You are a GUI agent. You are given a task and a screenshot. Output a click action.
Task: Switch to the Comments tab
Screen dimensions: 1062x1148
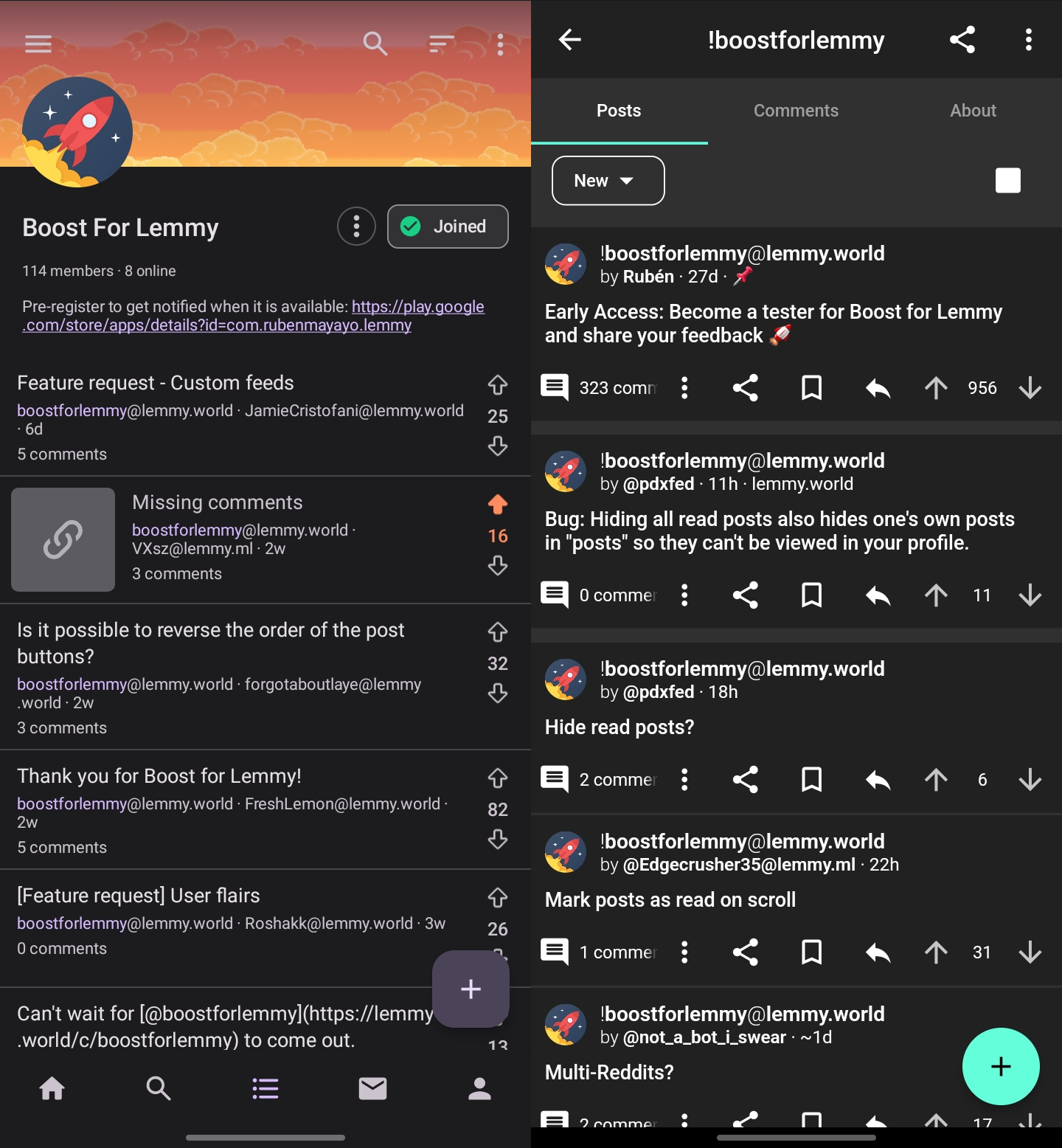pyautogui.click(x=796, y=111)
